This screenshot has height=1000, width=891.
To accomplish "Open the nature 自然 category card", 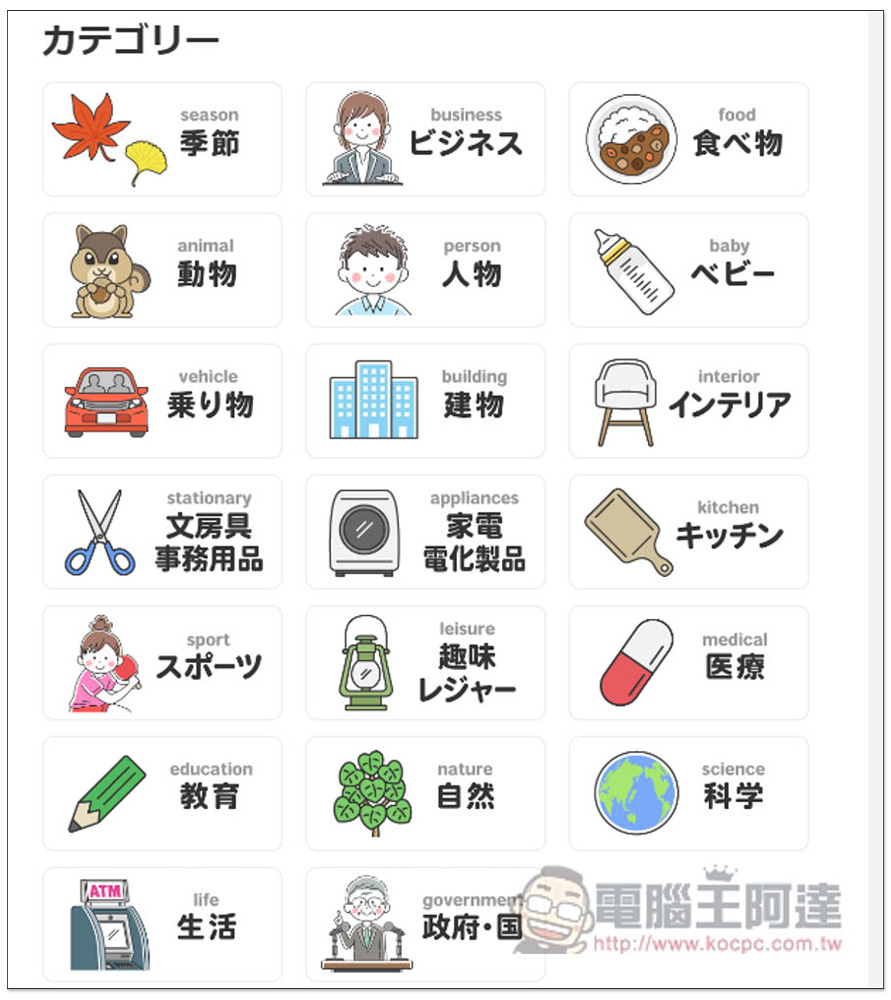I will [425, 793].
